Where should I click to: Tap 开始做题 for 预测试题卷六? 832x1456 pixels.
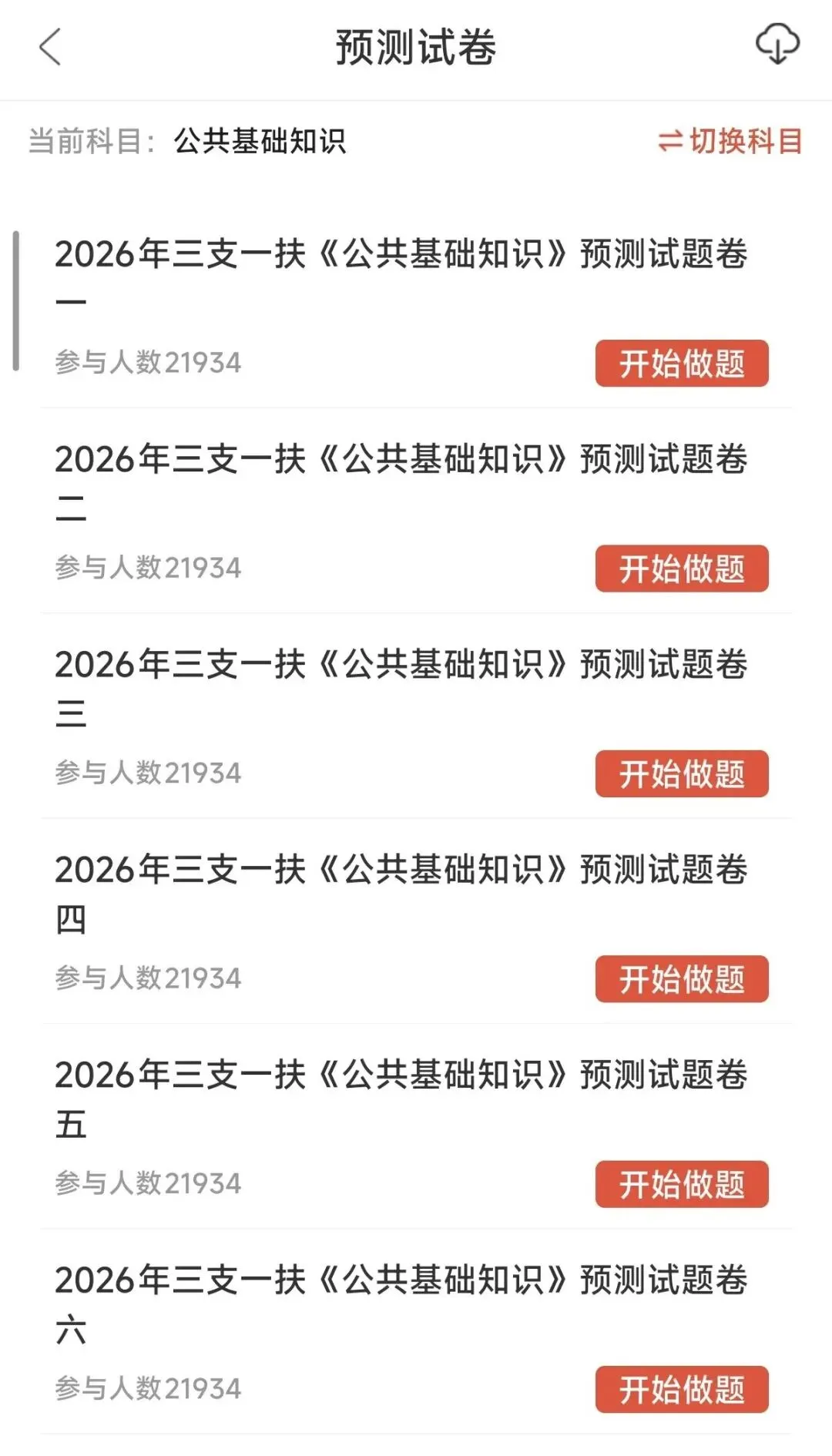tap(681, 1389)
